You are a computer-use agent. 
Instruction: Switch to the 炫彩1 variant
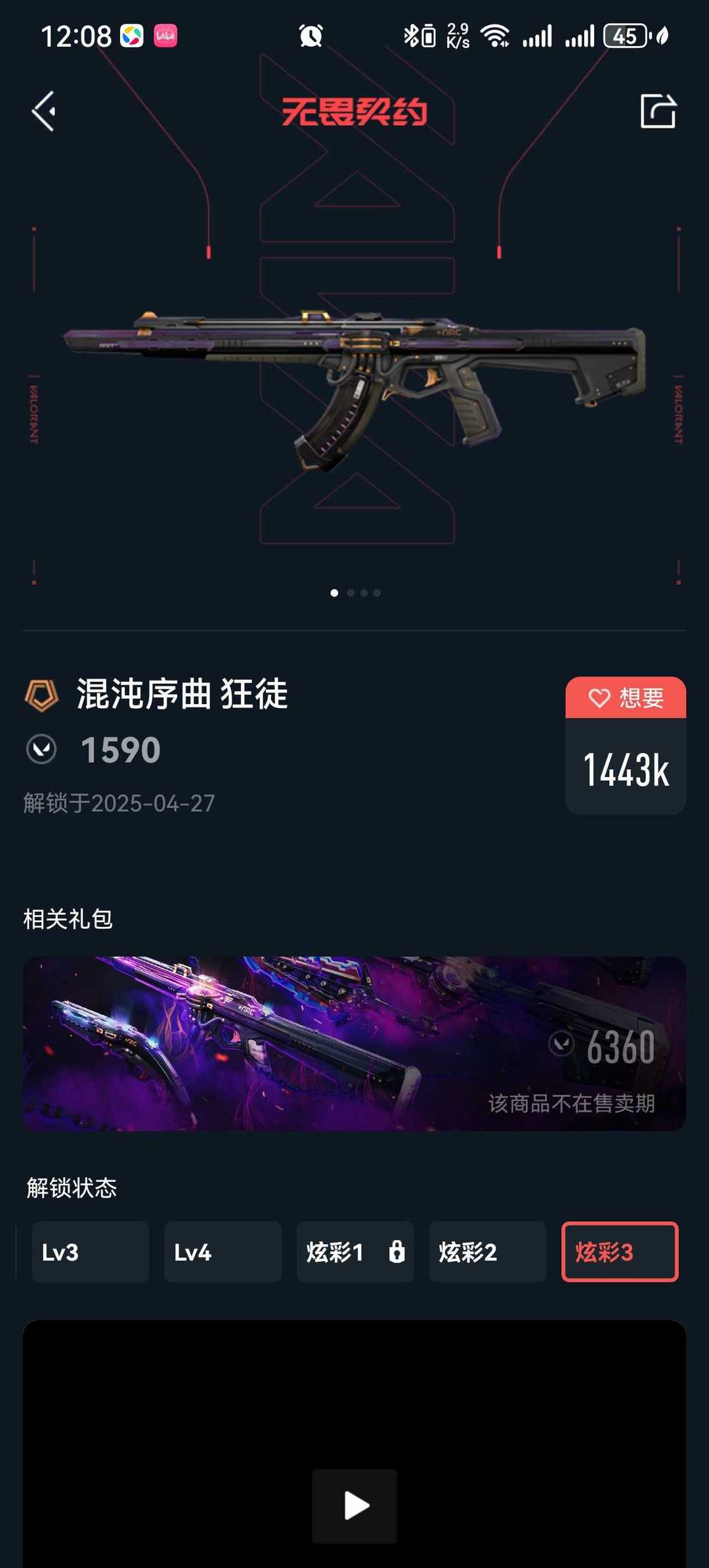click(355, 1251)
